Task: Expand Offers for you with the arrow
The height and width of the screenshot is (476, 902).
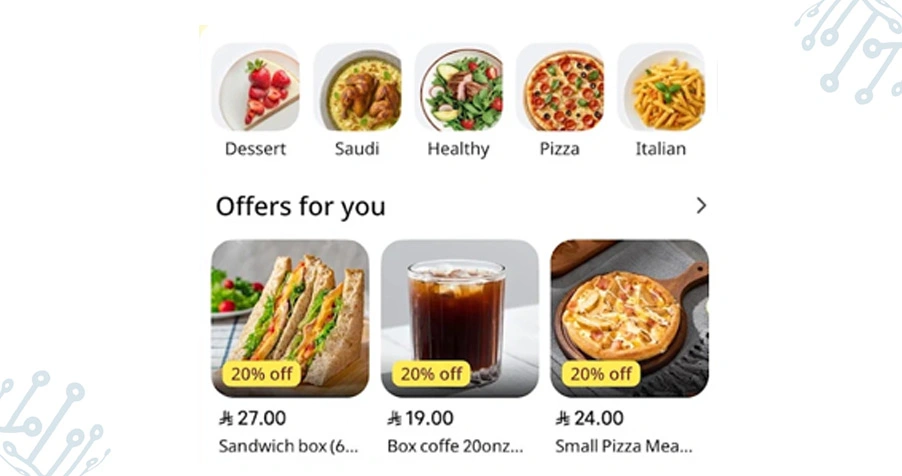Action: (x=700, y=206)
